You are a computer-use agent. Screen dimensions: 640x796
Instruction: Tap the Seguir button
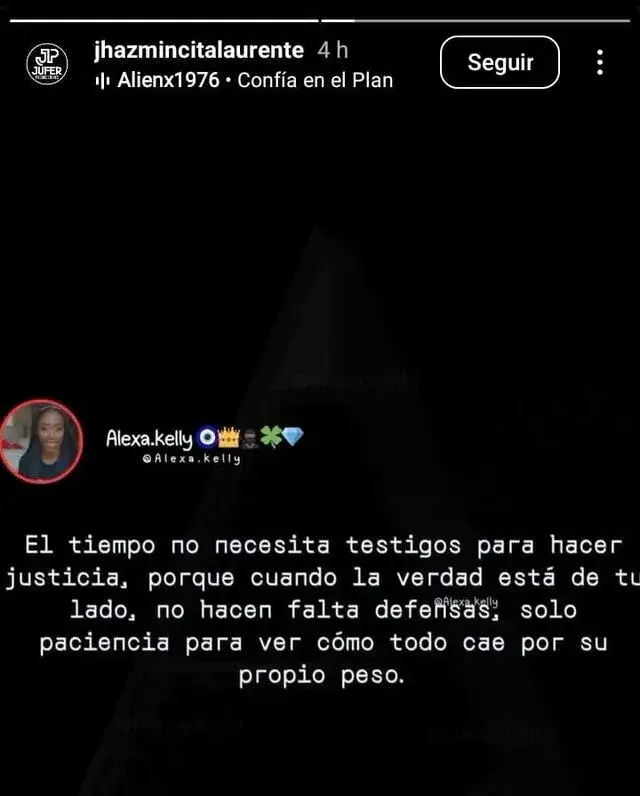click(499, 62)
